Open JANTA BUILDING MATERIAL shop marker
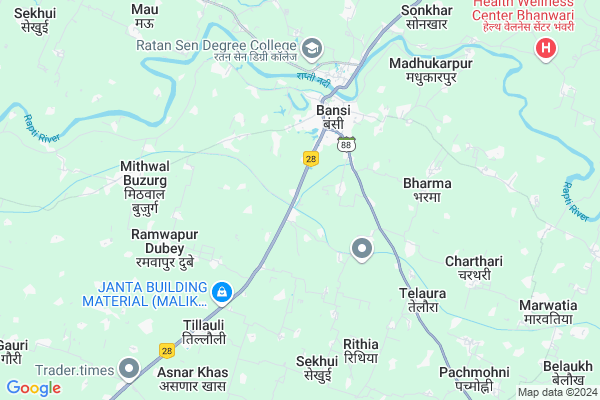The height and width of the screenshot is (400, 600). (x=223, y=292)
